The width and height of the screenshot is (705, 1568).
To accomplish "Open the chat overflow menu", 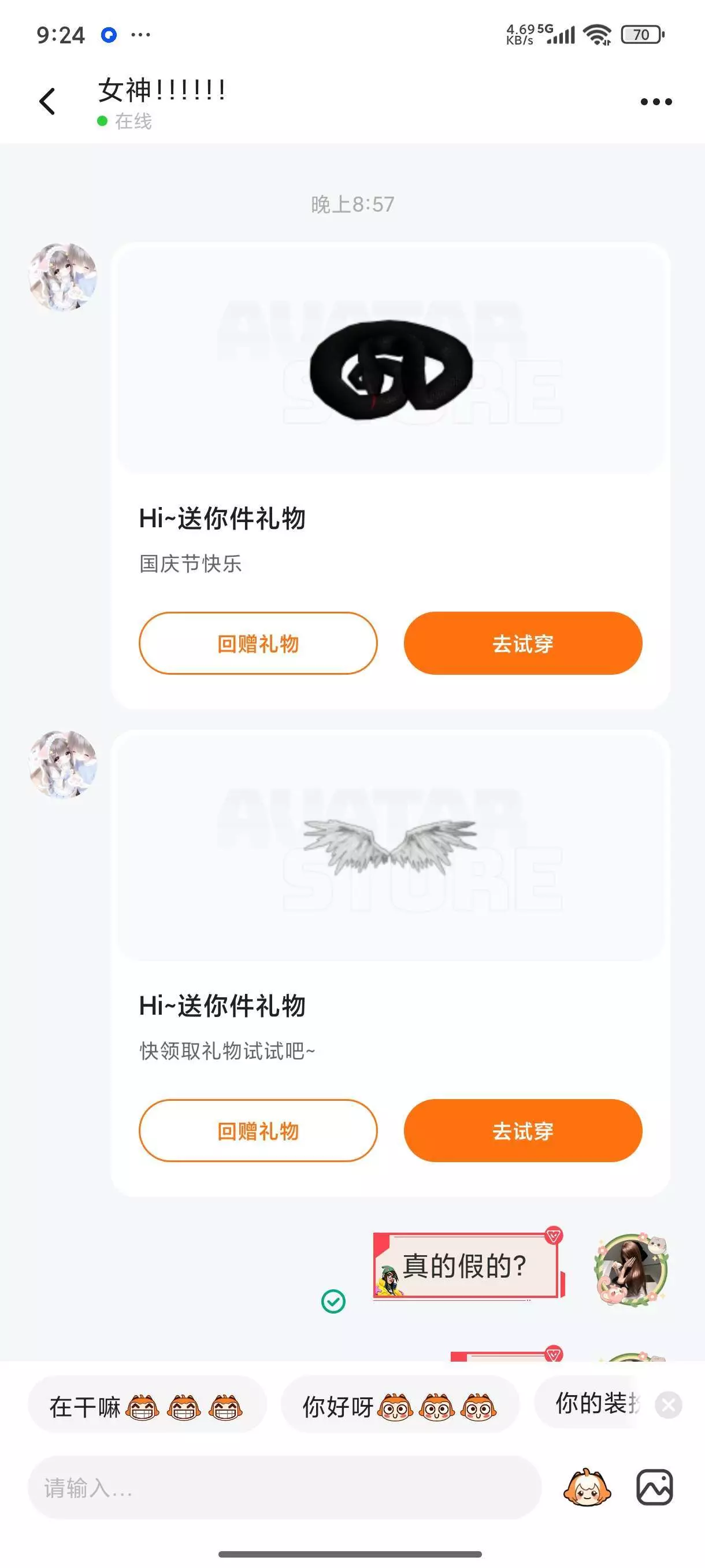I will 656,102.
